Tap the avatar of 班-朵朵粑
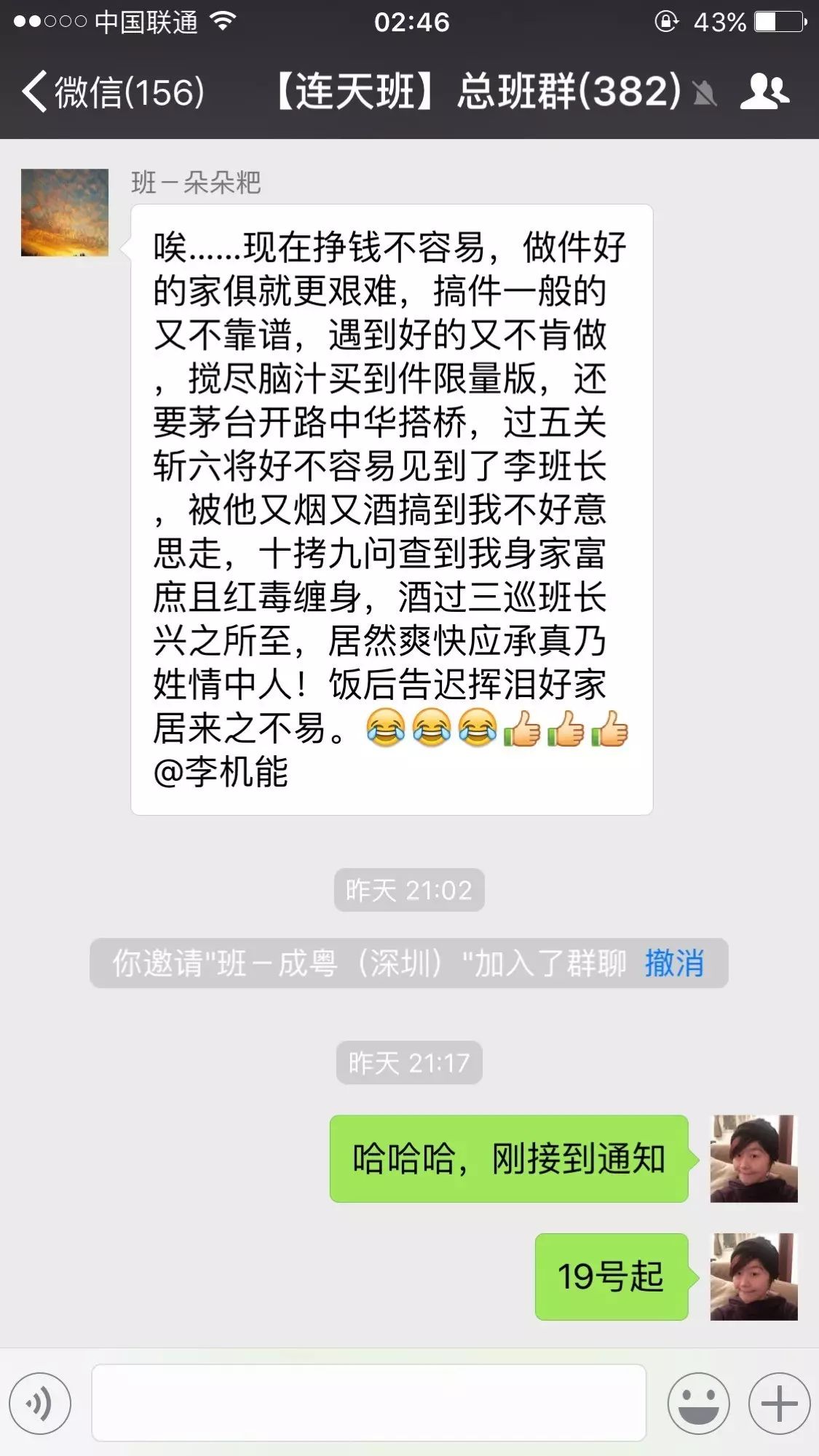Viewport: 819px width, 1456px height. [x=65, y=212]
